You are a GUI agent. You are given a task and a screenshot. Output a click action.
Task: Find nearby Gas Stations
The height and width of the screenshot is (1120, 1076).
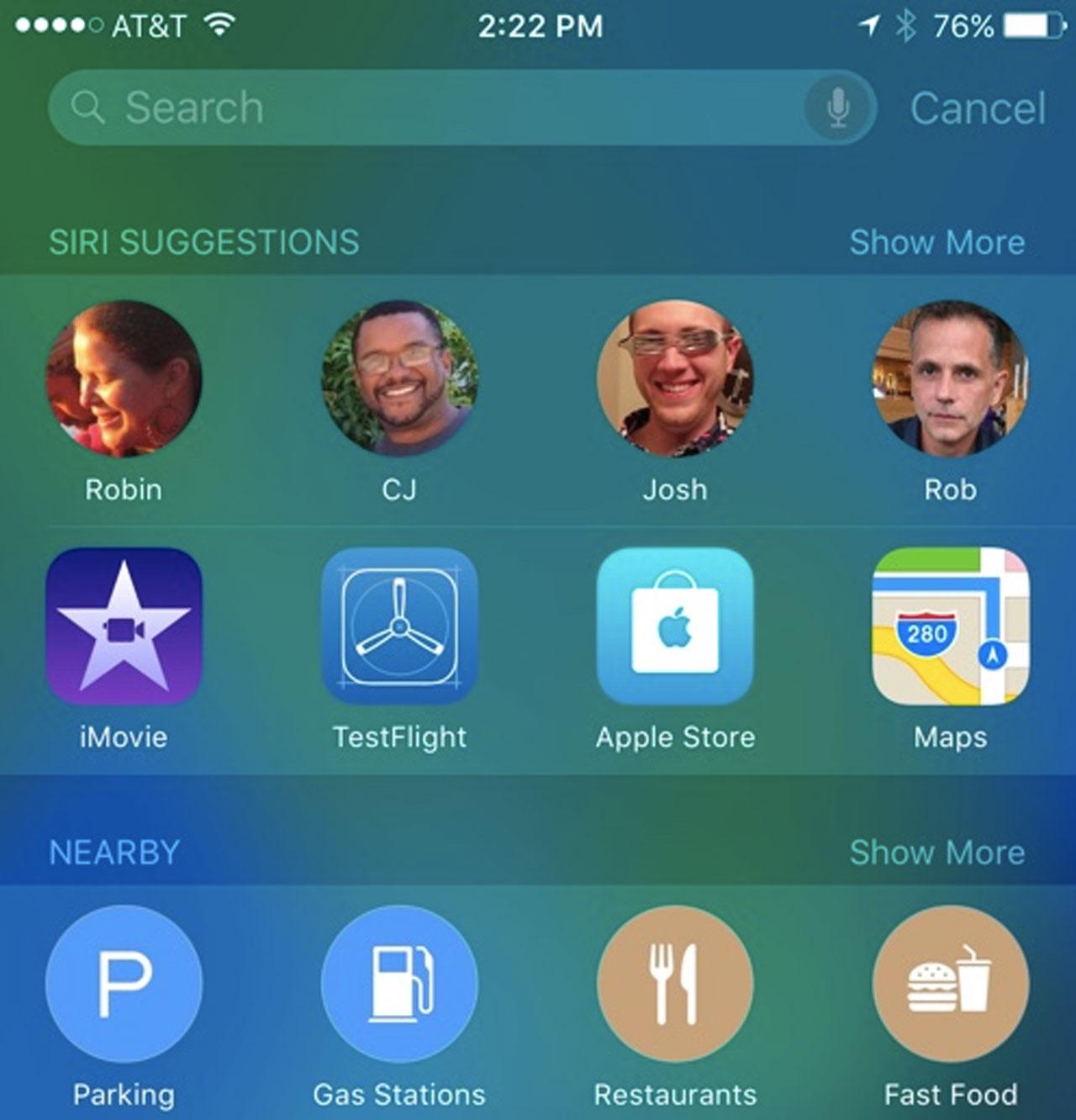[399, 984]
